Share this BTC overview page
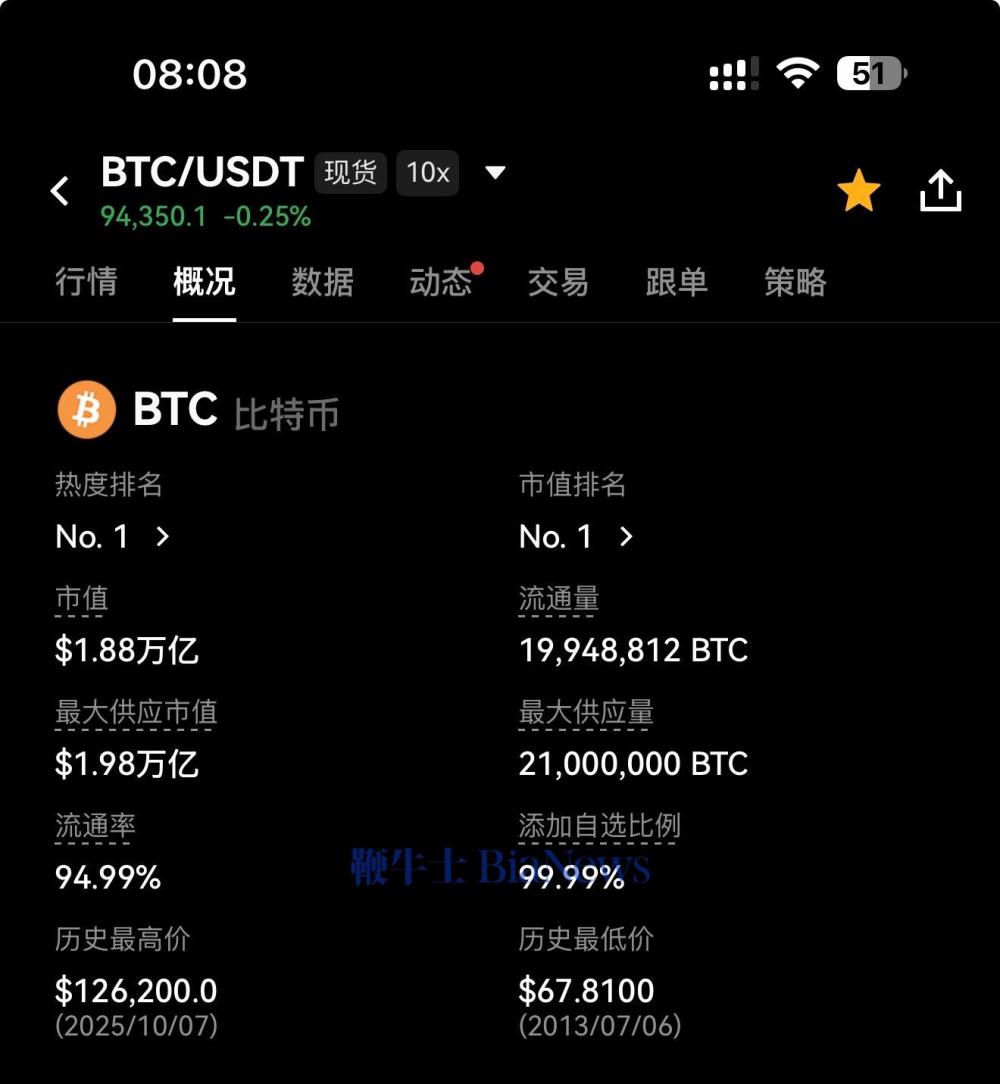The height and width of the screenshot is (1084, 1000). [x=940, y=191]
